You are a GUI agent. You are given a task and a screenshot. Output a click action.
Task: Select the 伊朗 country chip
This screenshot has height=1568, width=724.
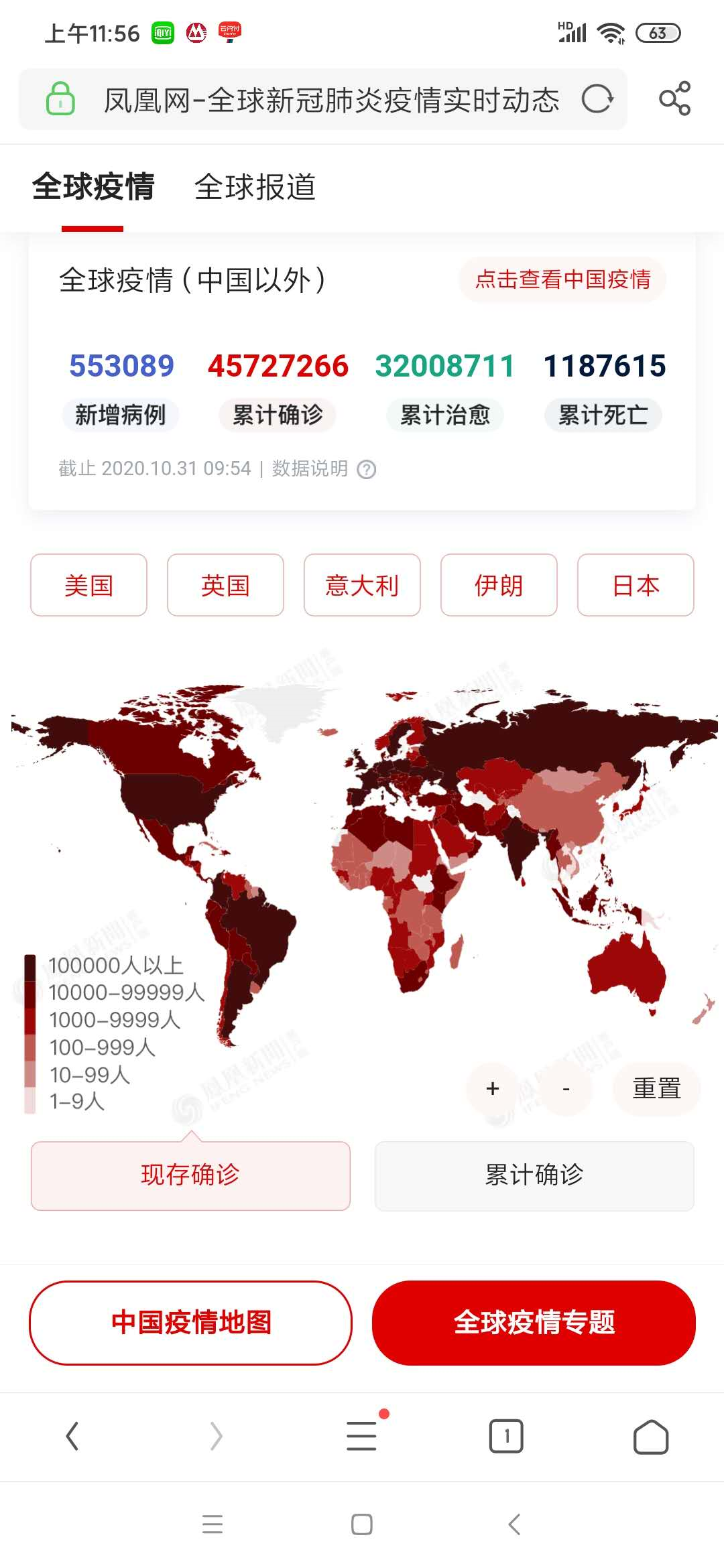pyautogui.click(x=499, y=585)
